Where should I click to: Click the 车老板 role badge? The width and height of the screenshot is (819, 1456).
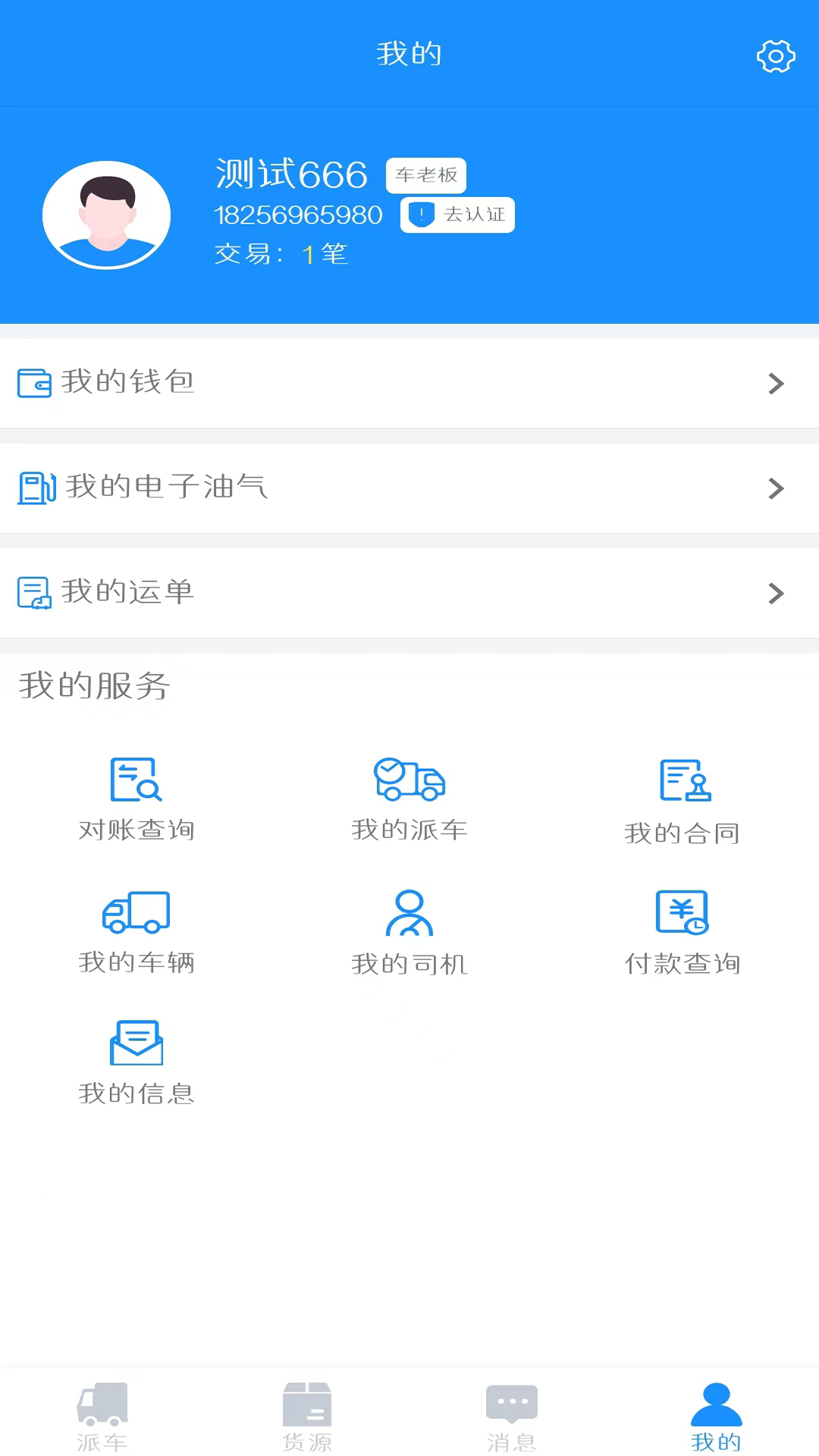(427, 174)
